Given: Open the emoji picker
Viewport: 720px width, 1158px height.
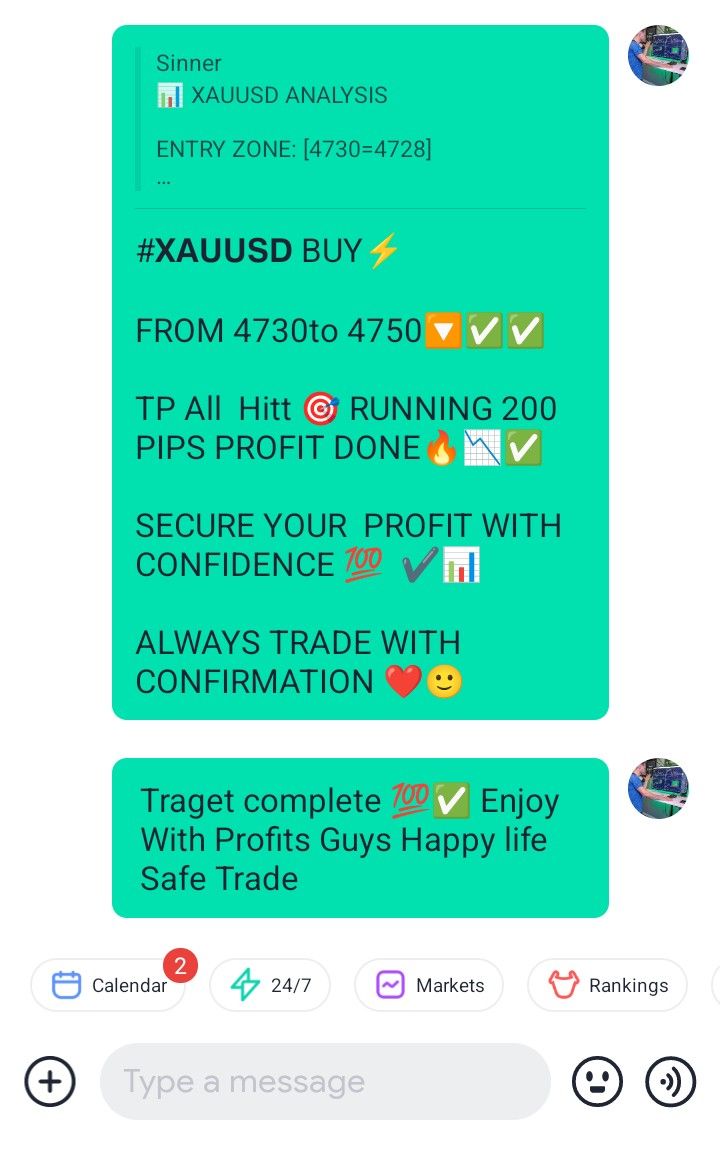Looking at the screenshot, I should point(597,1081).
